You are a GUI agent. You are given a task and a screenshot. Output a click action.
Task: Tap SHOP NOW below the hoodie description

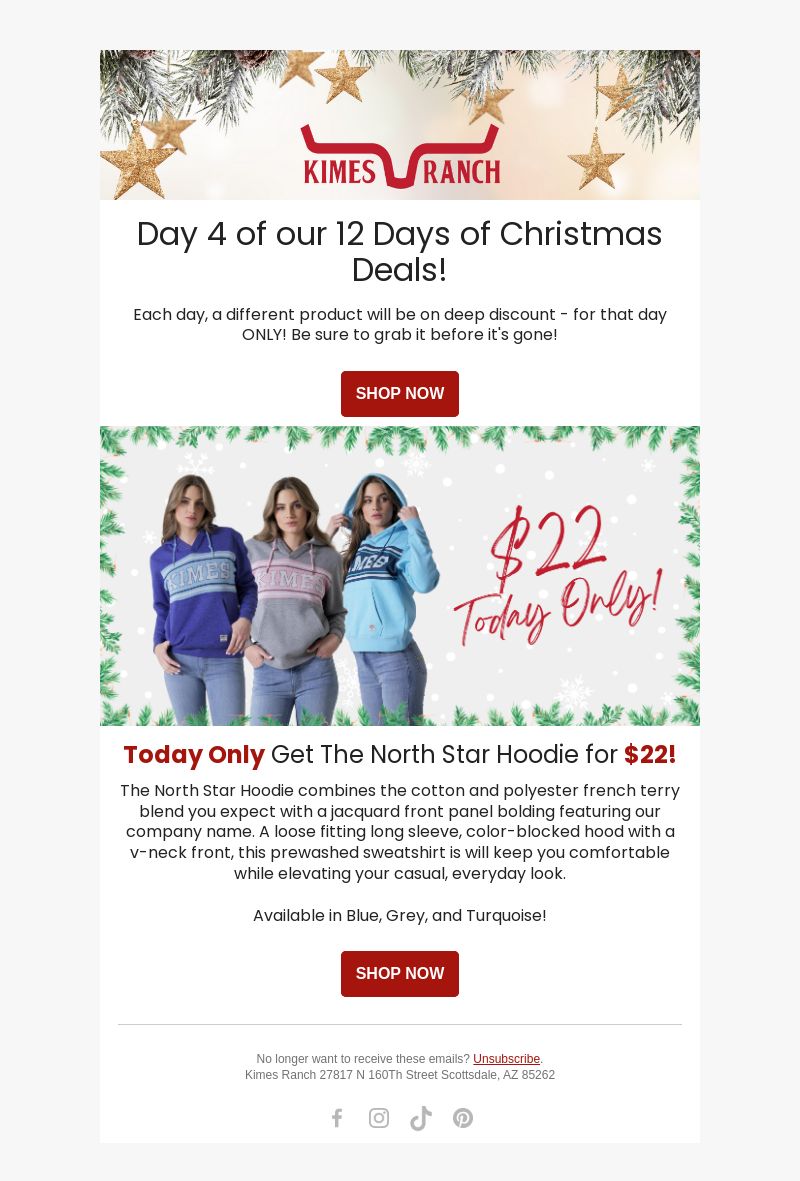tap(400, 974)
